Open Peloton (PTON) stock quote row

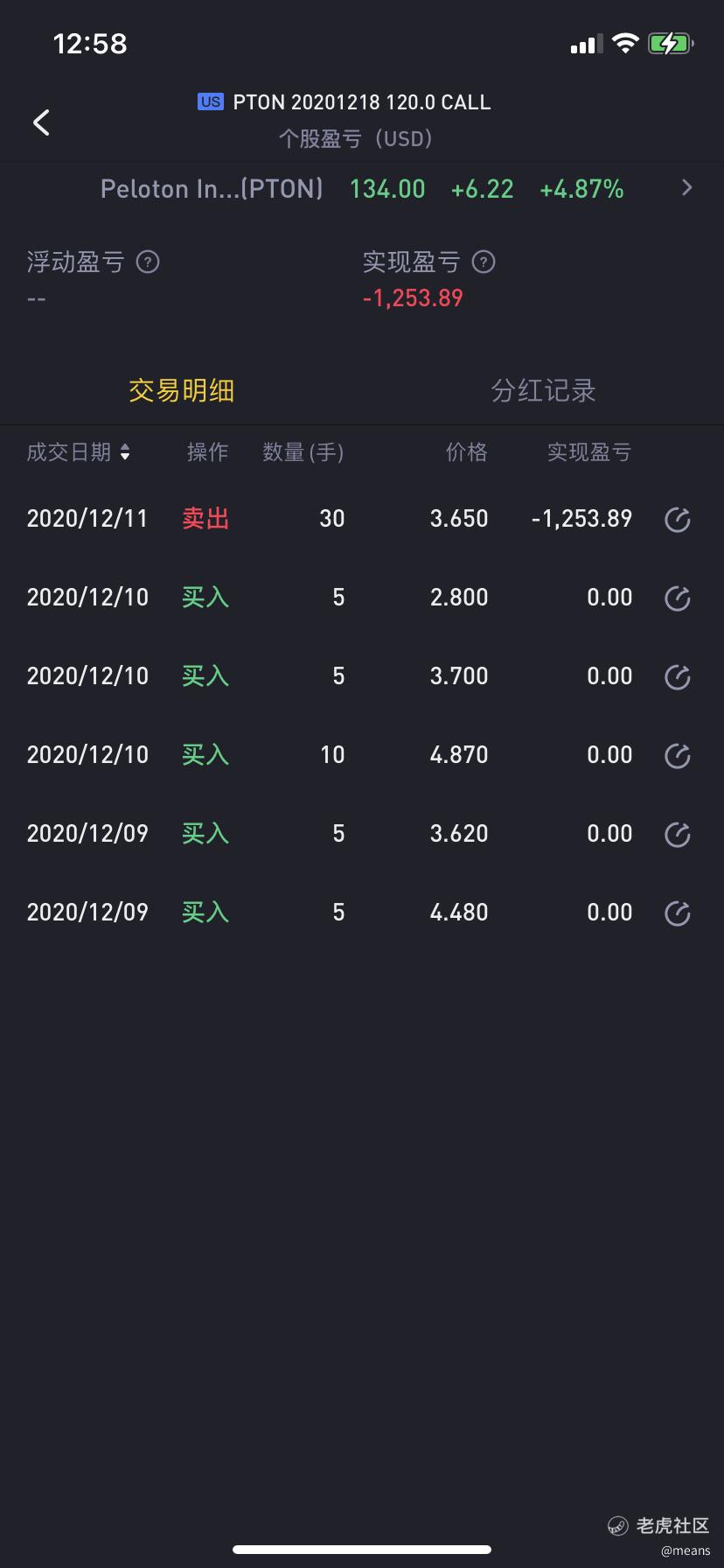click(362, 189)
